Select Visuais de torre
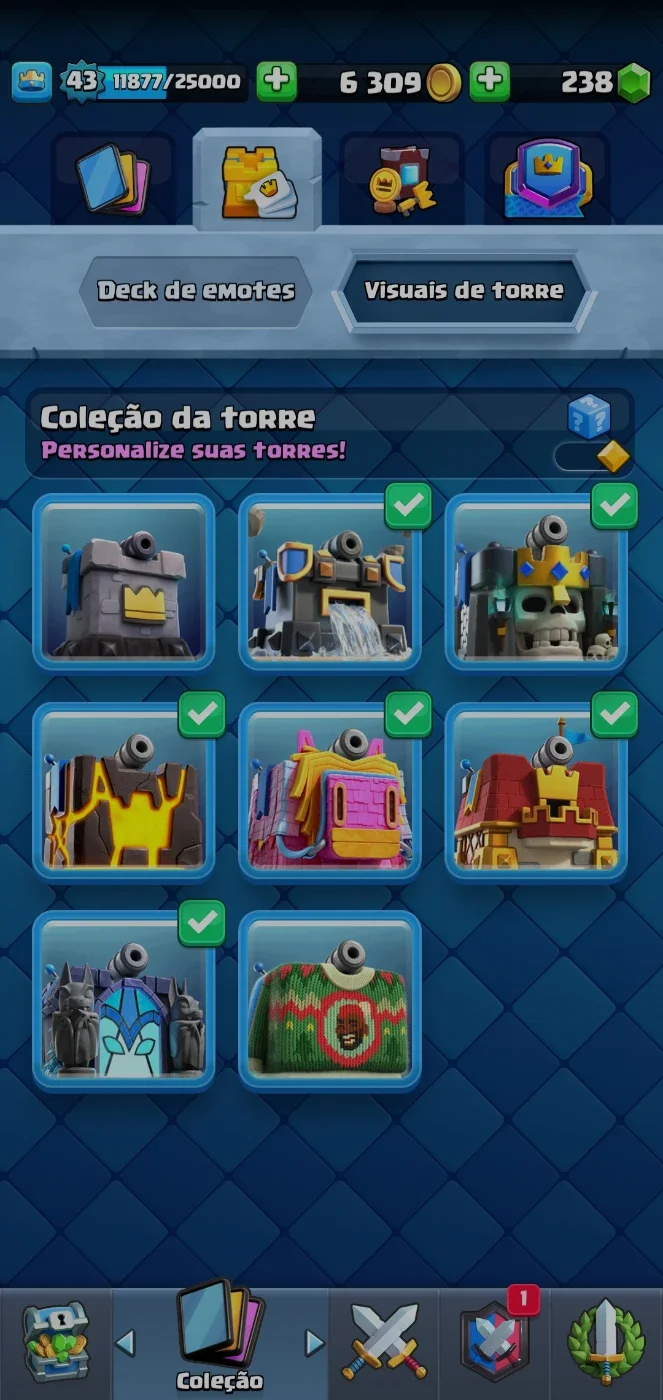The height and width of the screenshot is (1400, 663). 463,291
